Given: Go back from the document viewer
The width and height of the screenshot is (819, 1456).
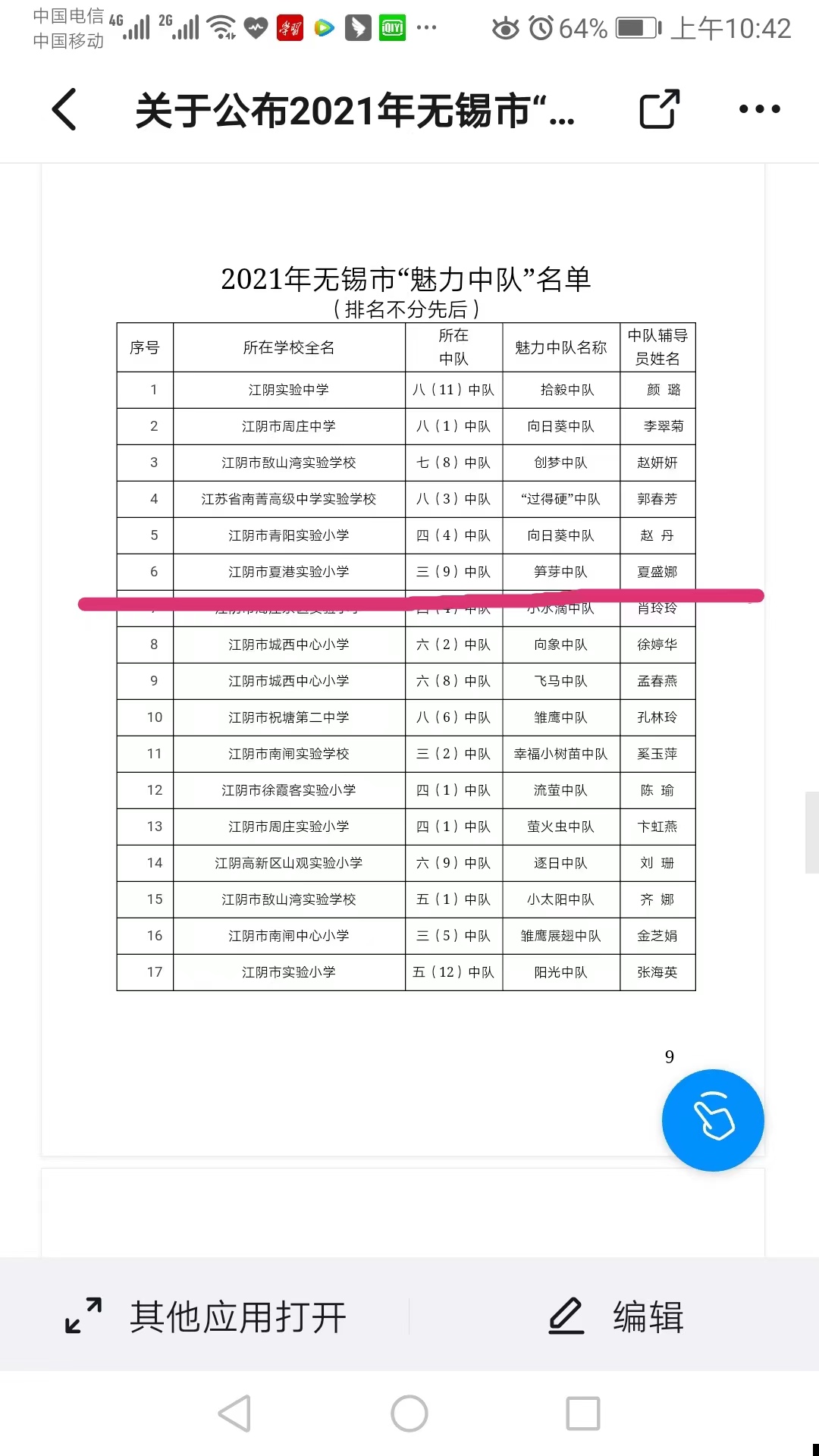Looking at the screenshot, I should (64, 109).
